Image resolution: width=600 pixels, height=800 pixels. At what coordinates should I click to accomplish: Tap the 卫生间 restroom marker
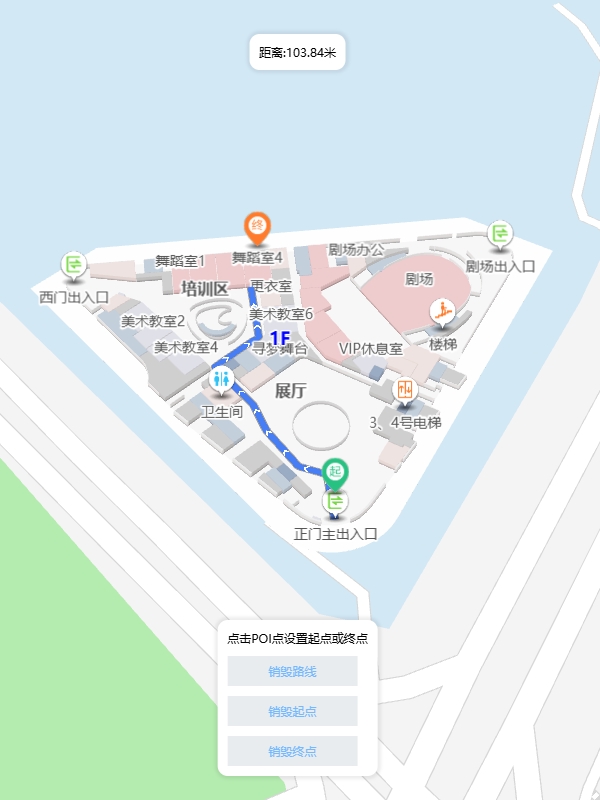(x=222, y=379)
